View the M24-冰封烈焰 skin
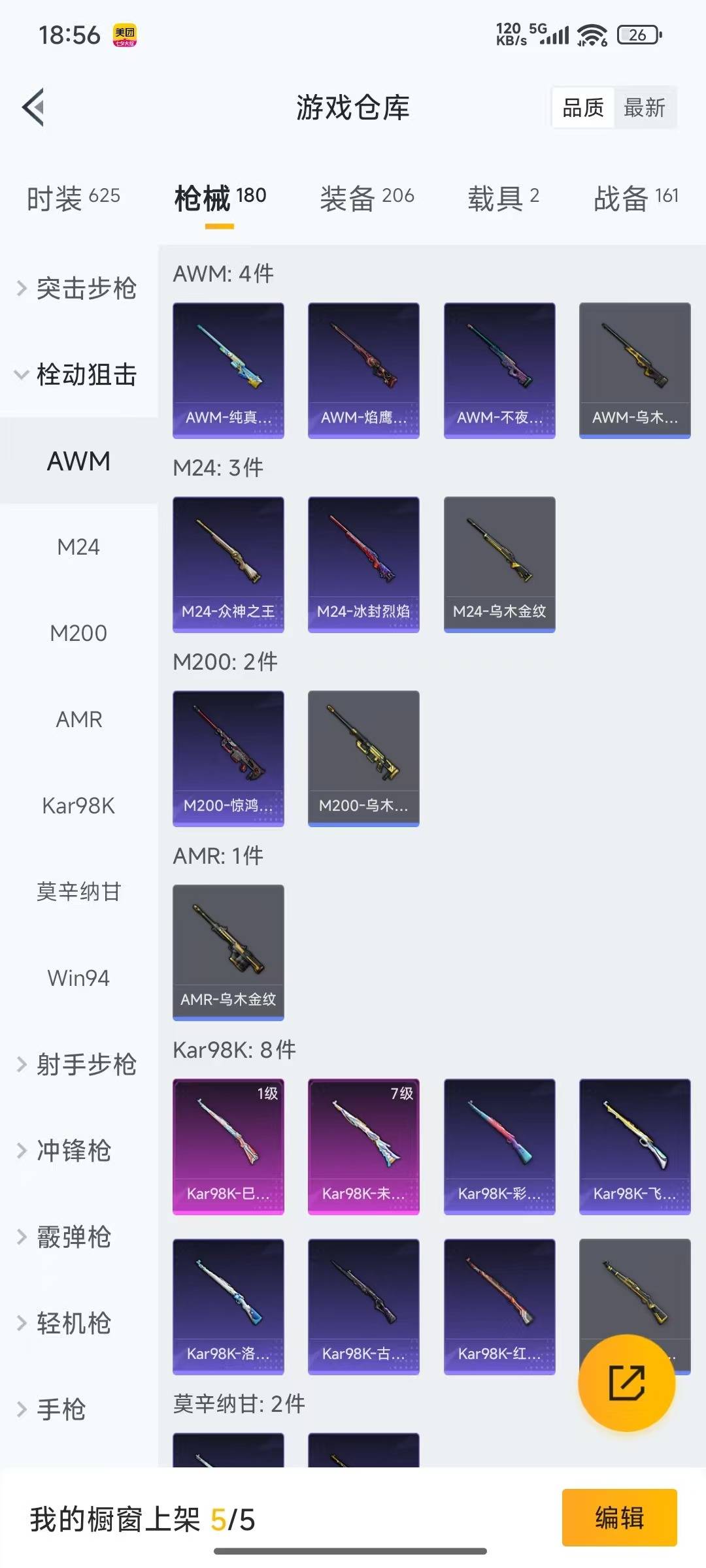The width and height of the screenshot is (706, 1568). (x=363, y=564)
